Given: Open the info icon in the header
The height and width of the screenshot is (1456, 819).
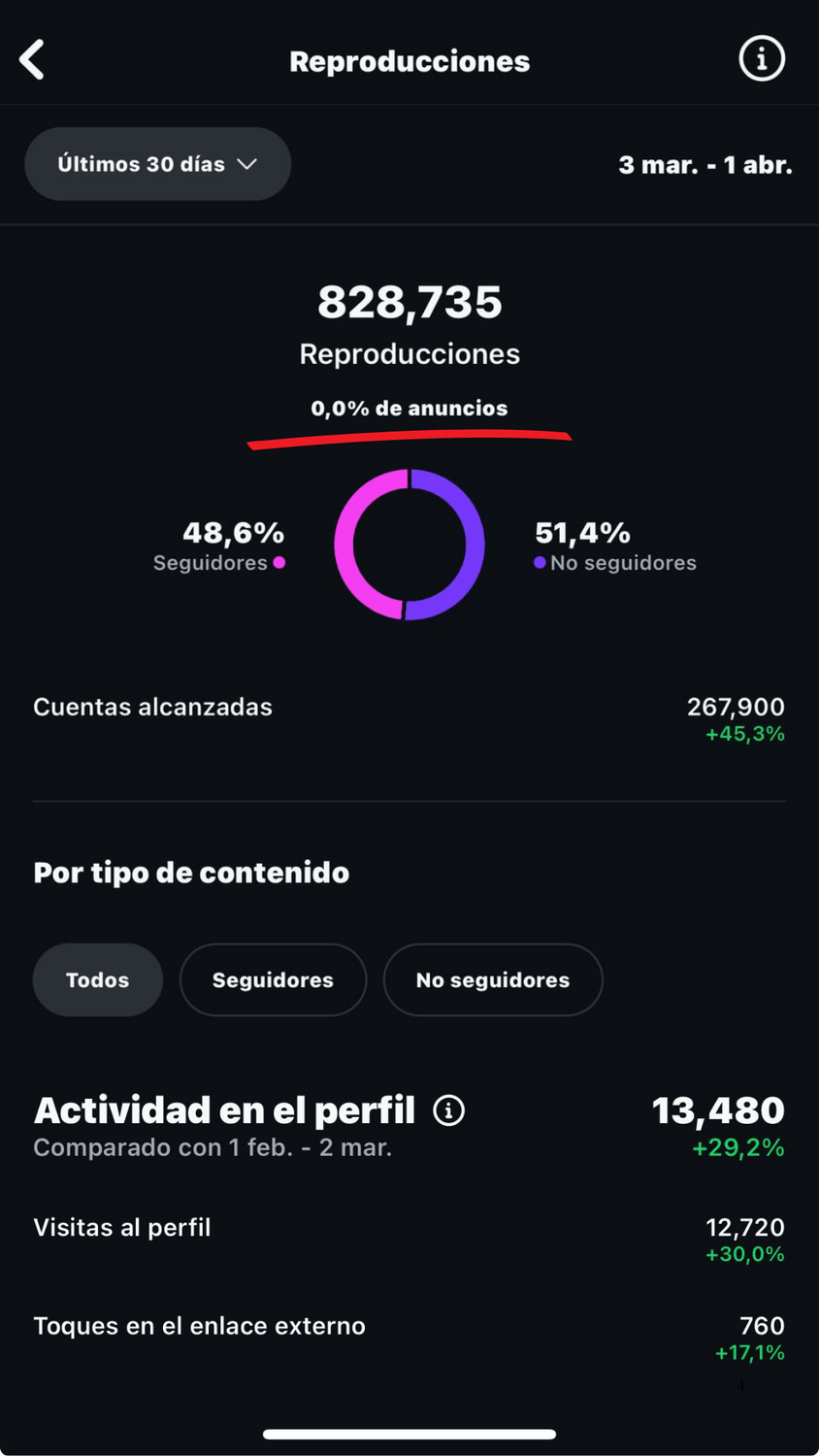Looking at the screenshot, I should pos(762,59).
